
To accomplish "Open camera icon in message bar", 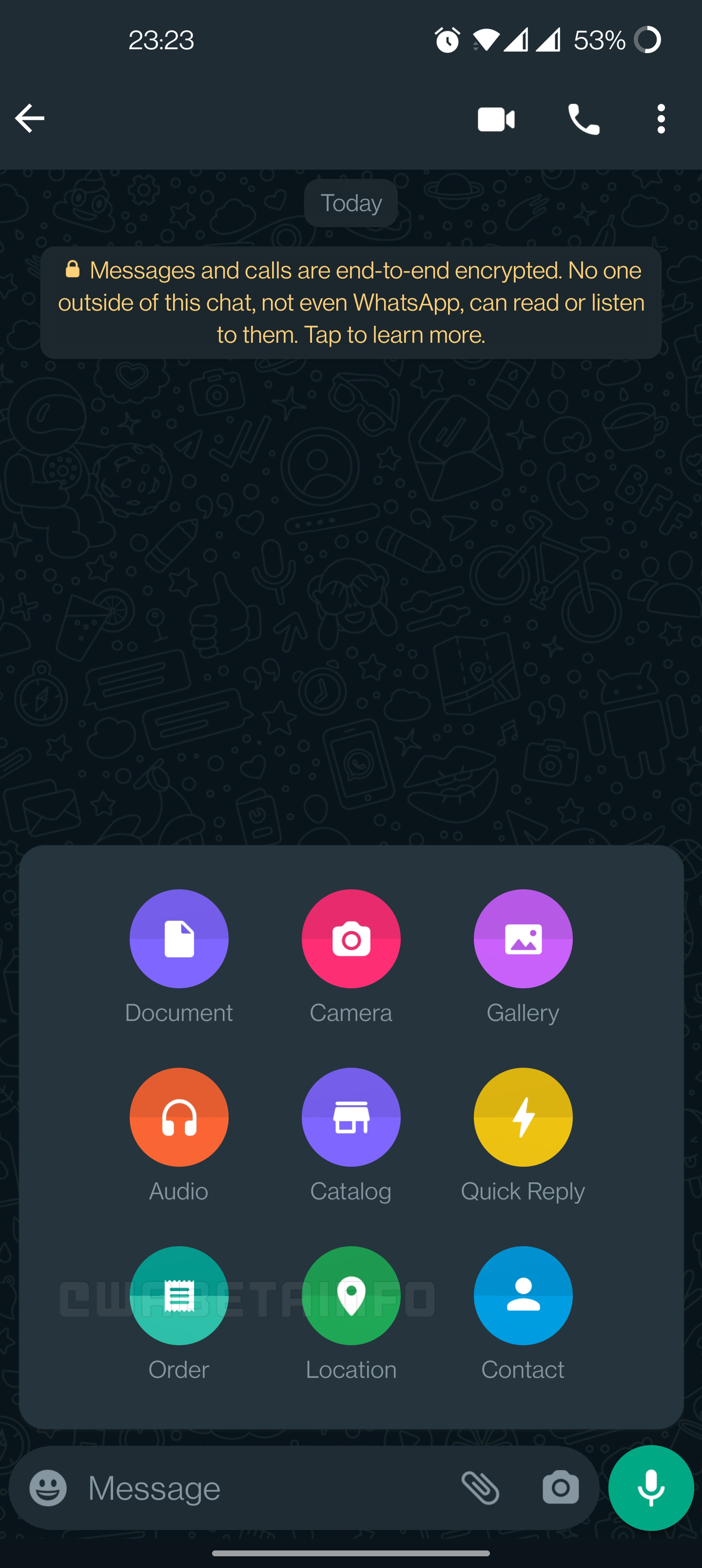I will [560, 1488].
